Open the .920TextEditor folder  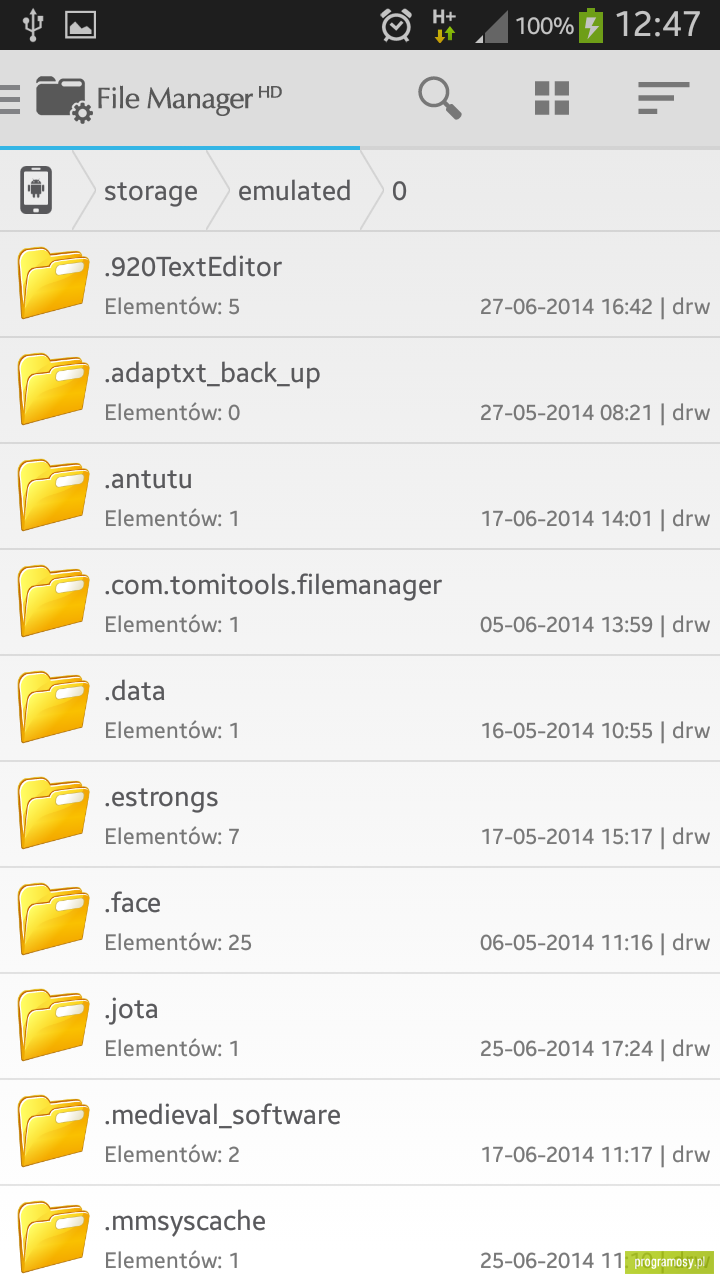(360, 285)
